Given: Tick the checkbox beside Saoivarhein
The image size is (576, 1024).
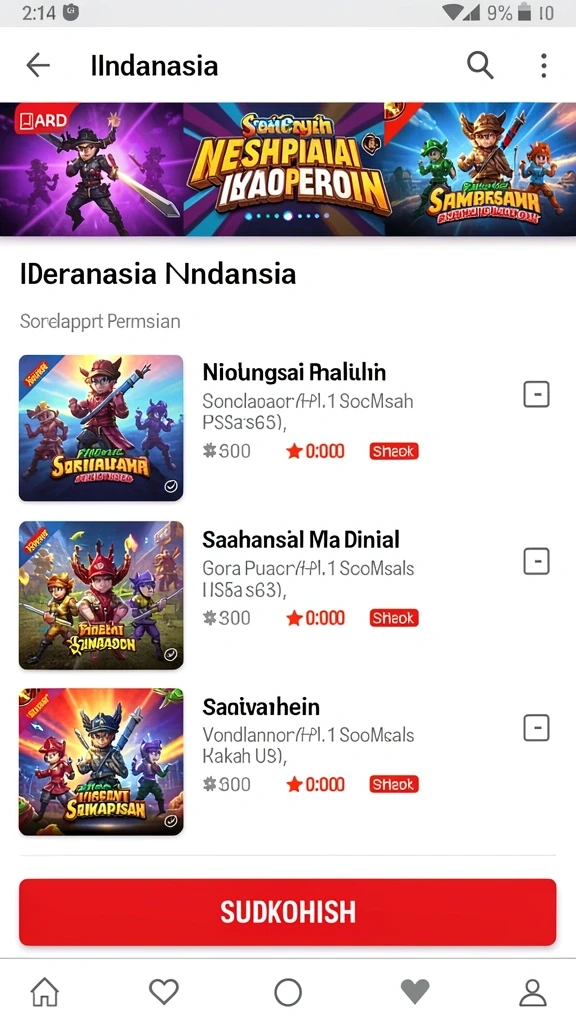Looking at the screenshot, I should tap(537, 728).
